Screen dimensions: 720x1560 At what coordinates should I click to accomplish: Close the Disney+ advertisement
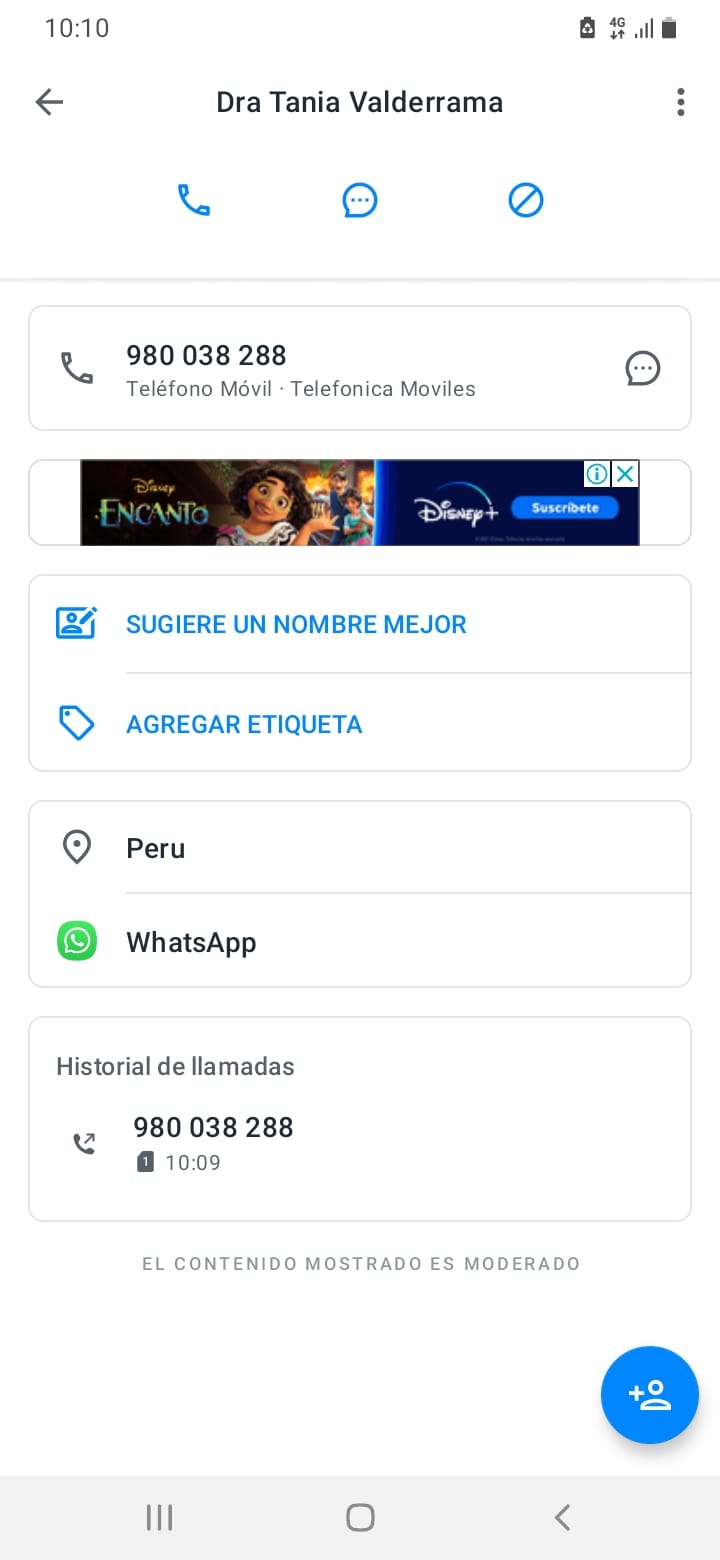[625, 474]
